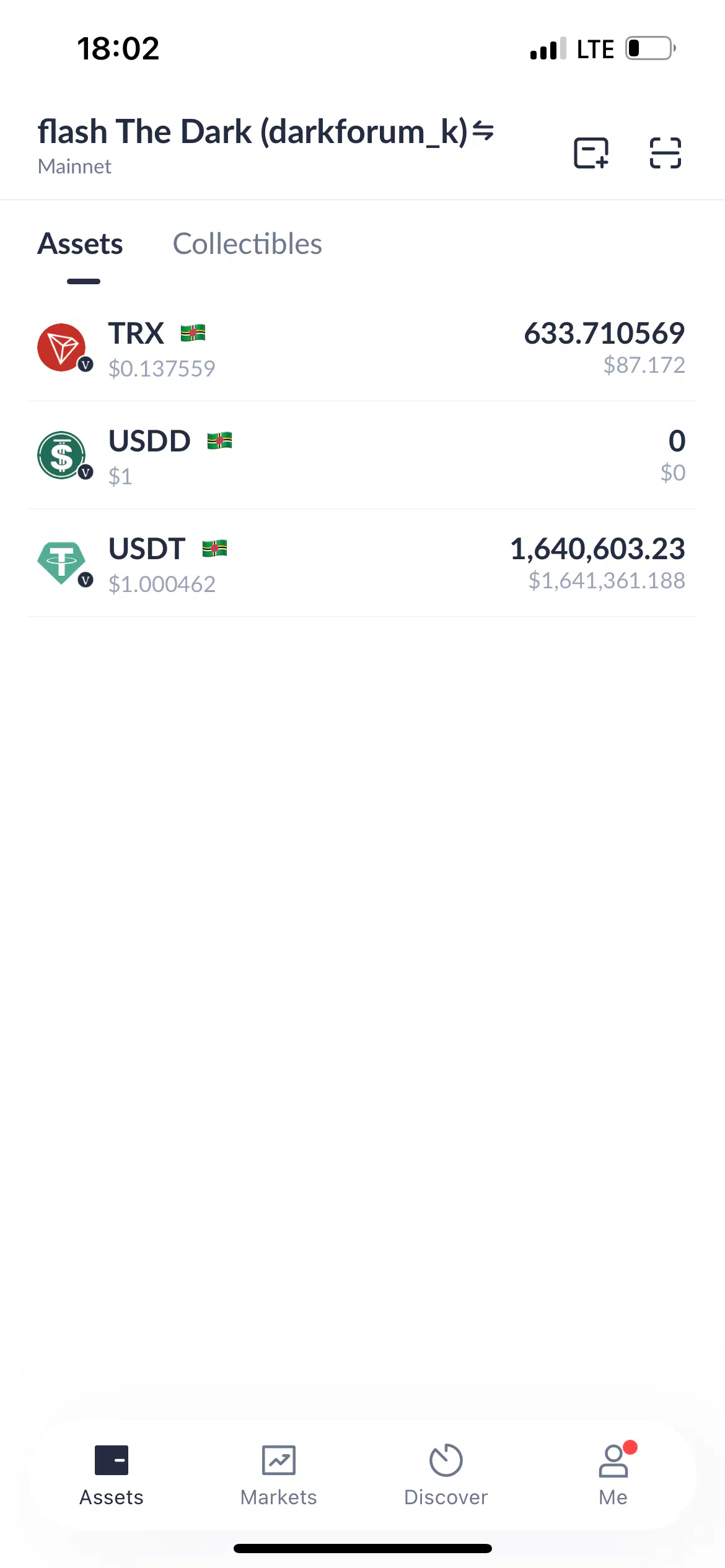Go to Markets in bottom navigation
725x1568 pixels.
pos(279,1475)
